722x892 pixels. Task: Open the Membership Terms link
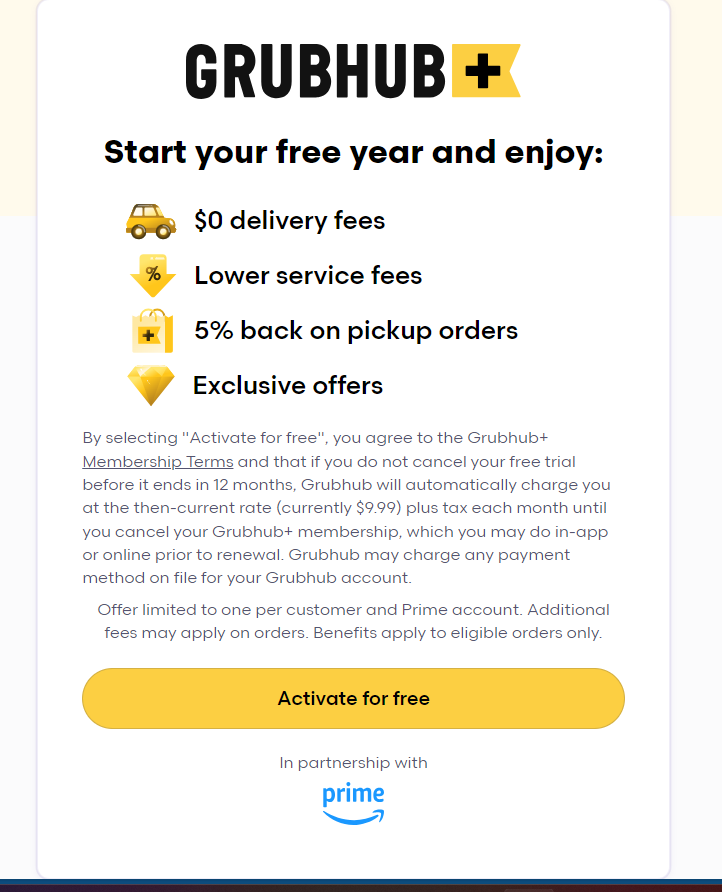157,461
